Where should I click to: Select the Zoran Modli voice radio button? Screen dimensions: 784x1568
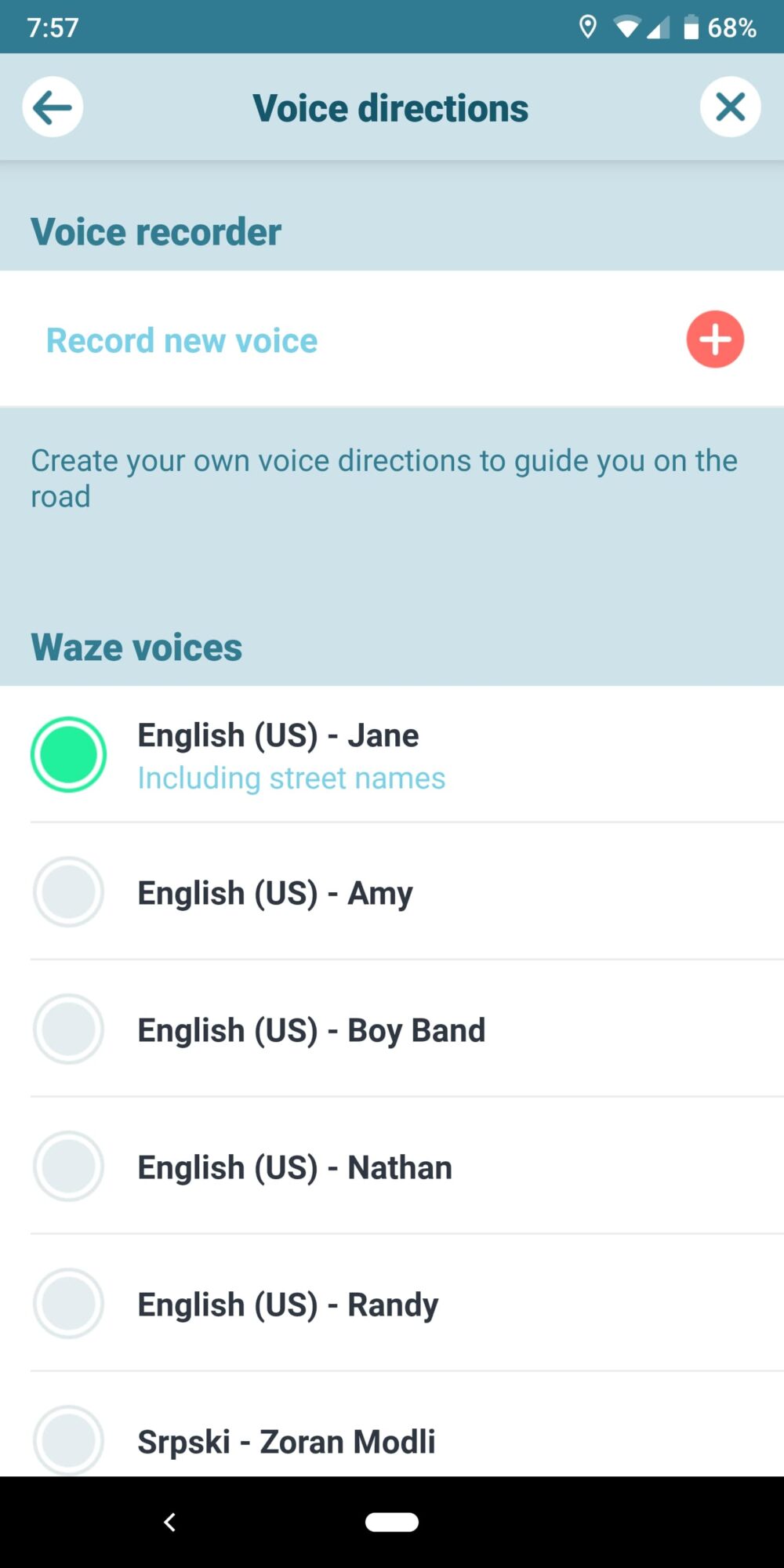(x=68, y=1441)
